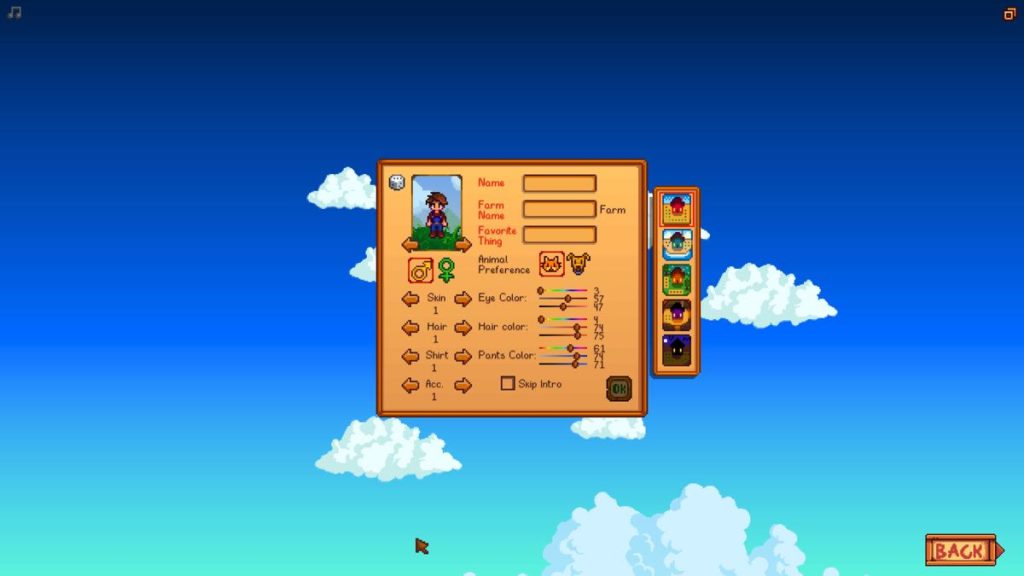Rotate character with right arrow under portrait
The width and height of the screenshot is (1024, 576).
point(462,244)
